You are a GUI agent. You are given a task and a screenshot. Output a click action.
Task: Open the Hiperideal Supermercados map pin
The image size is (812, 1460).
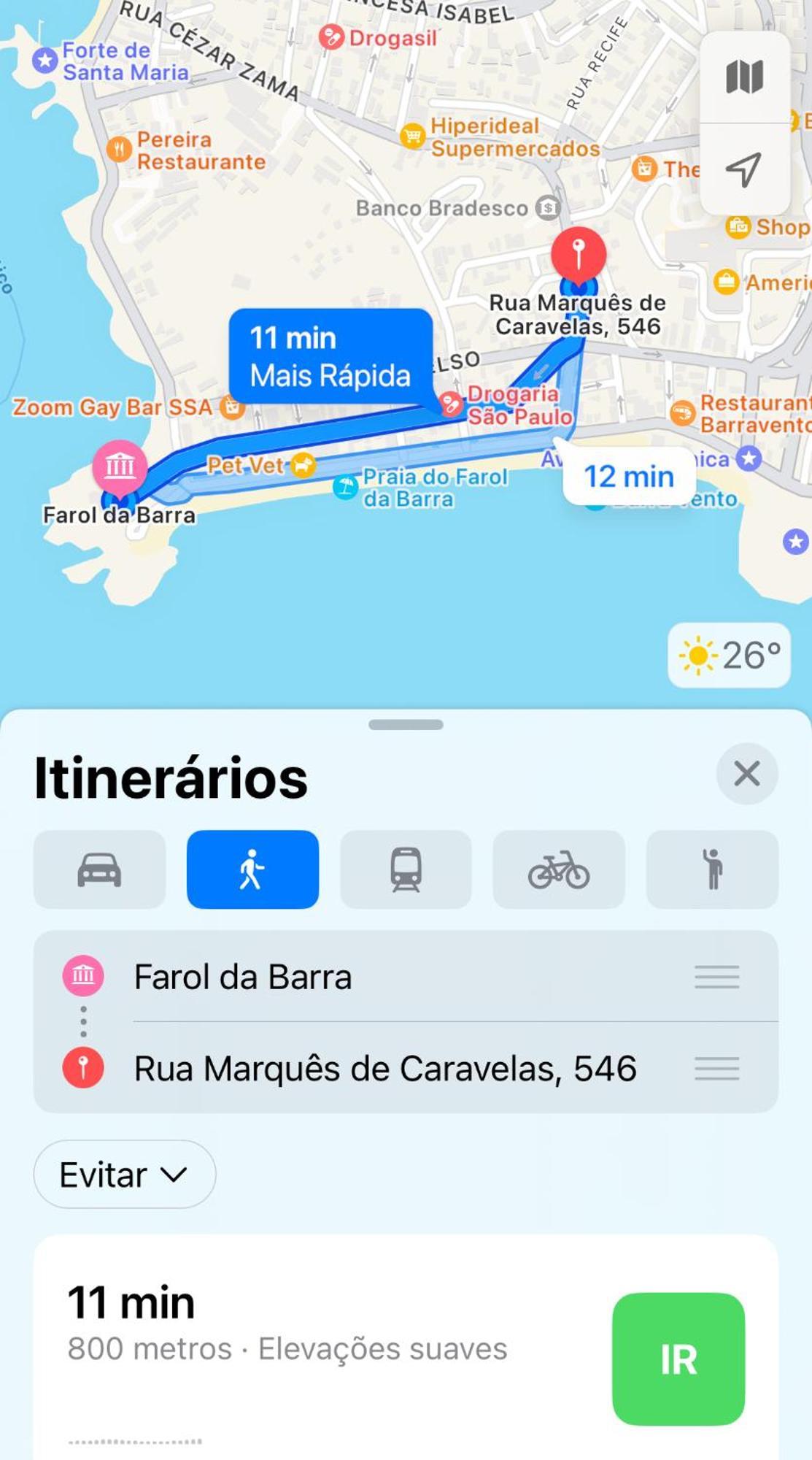pyautogui.click(x=413, y=136)
